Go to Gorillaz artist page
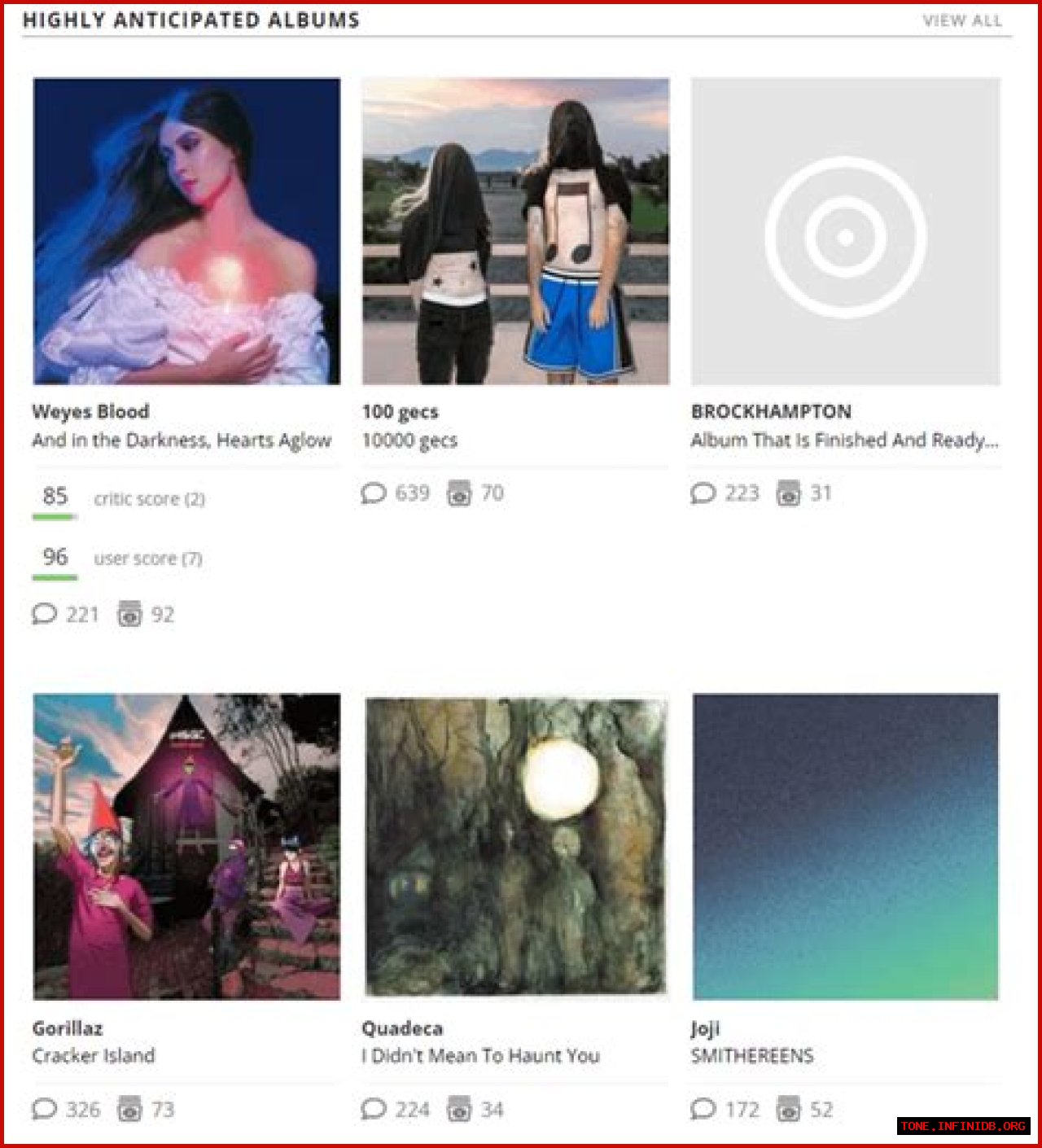 tap(68, 1028)
